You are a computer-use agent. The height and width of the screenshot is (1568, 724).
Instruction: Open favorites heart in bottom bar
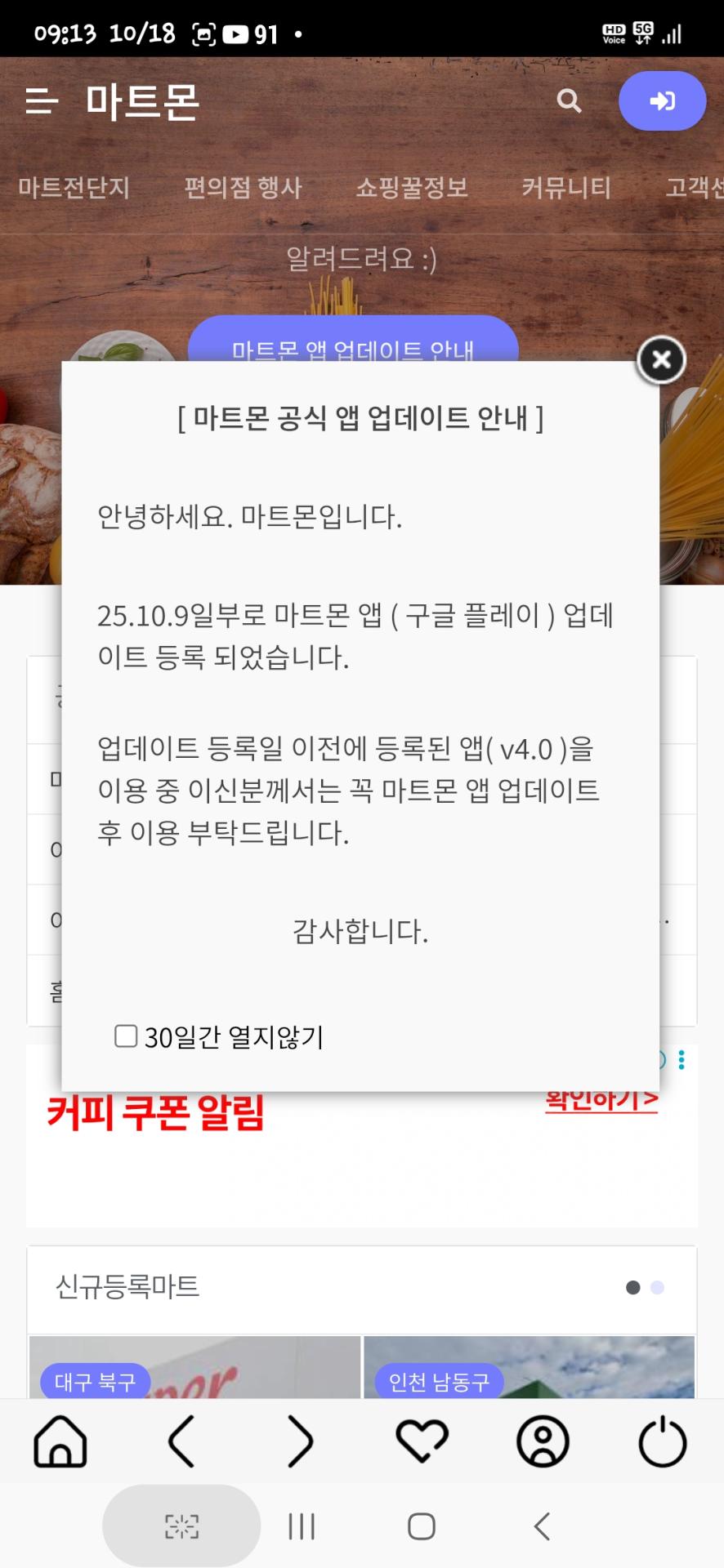pos(422,1442)
